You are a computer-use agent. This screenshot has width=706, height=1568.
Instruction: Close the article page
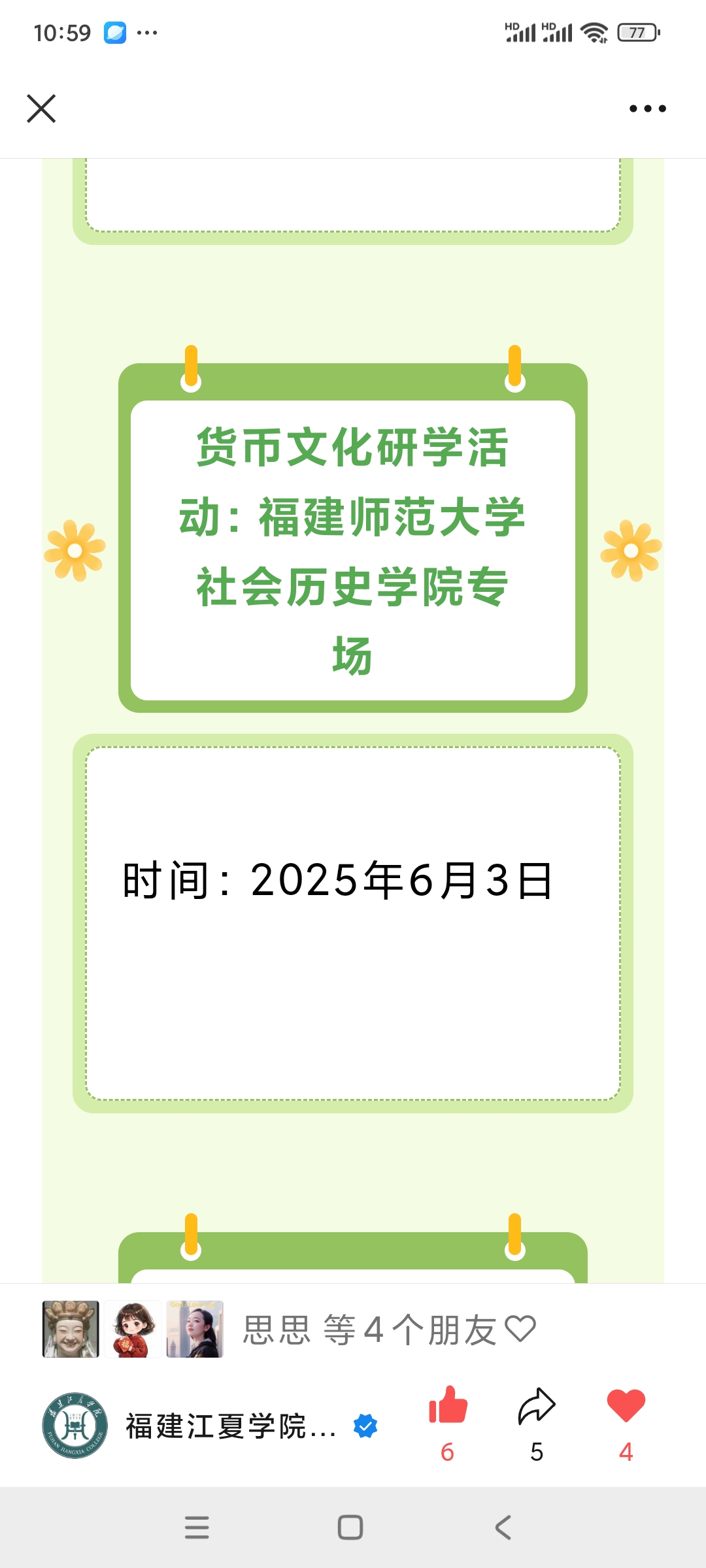(x=41, y=108)
